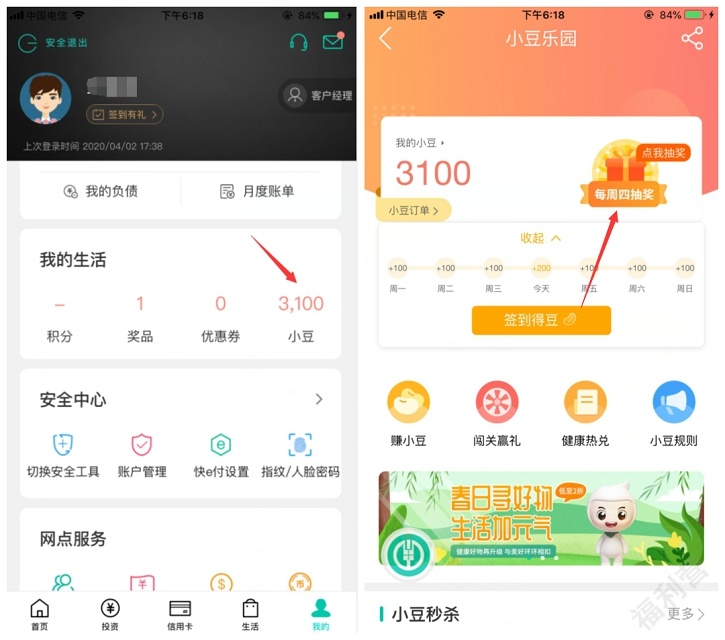Open 账户管理 in 安全中心
725x640 pixels.
[x=142, y=455]
